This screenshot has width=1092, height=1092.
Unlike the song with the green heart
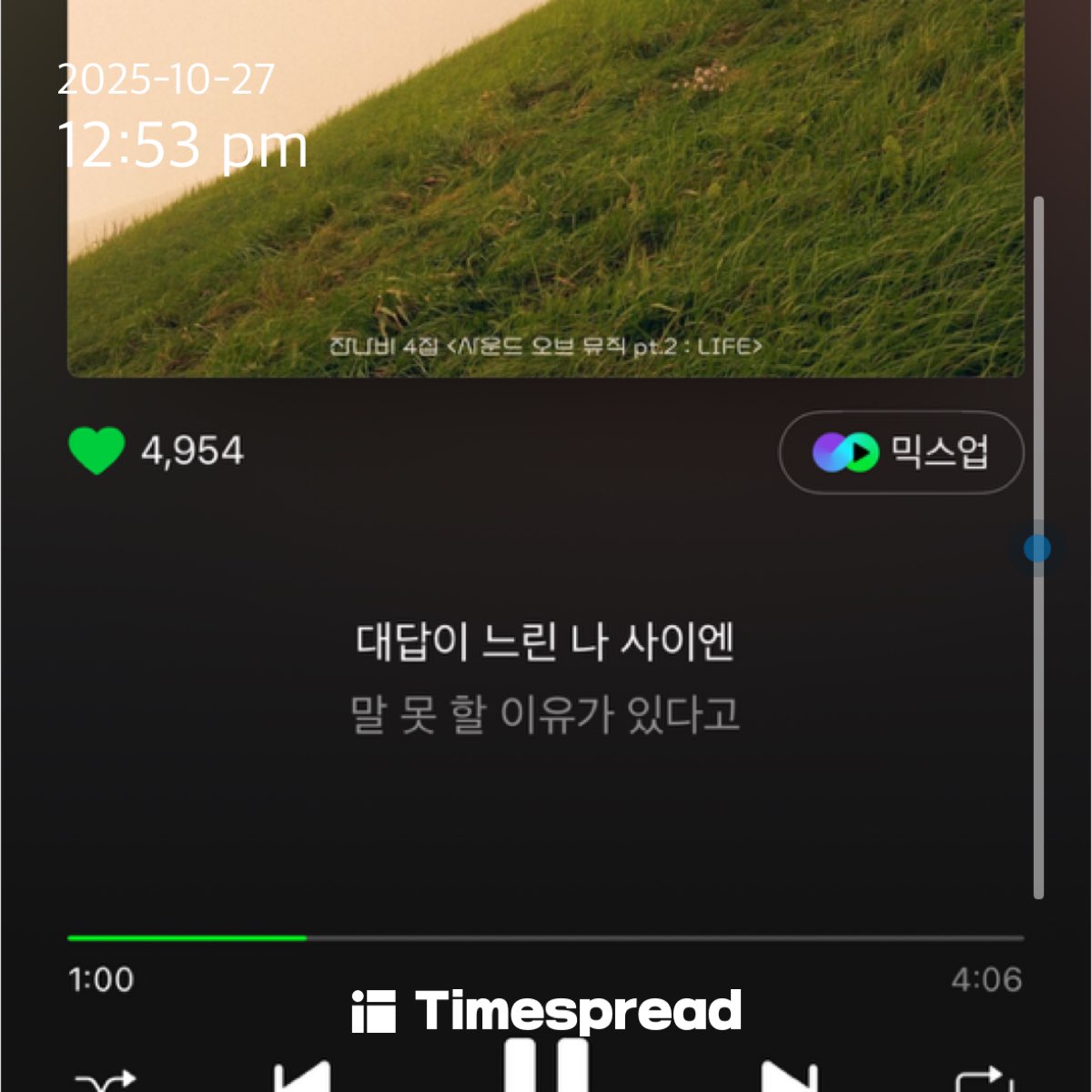click(96, 450)
